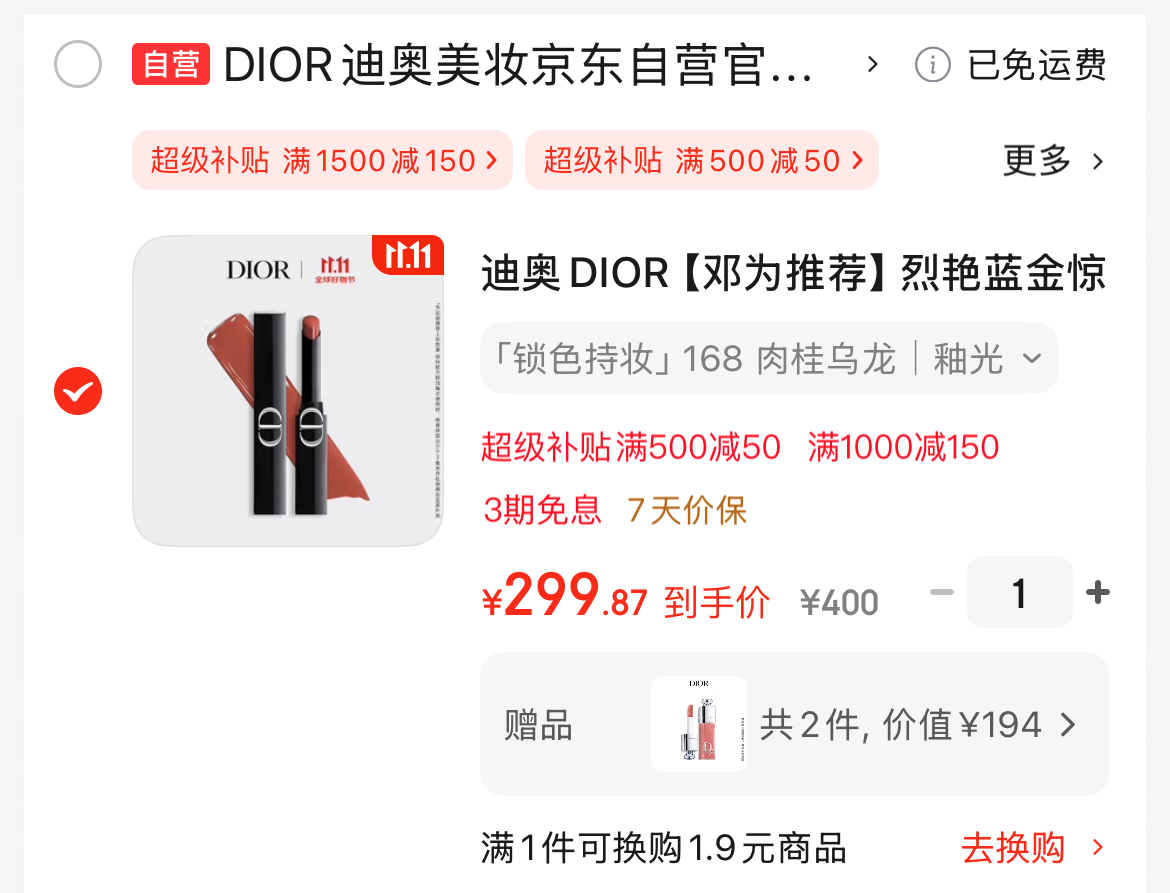Show 更多 store coupons
The height and width of the screenshot is (893, 1170).
coord(1052,160)
